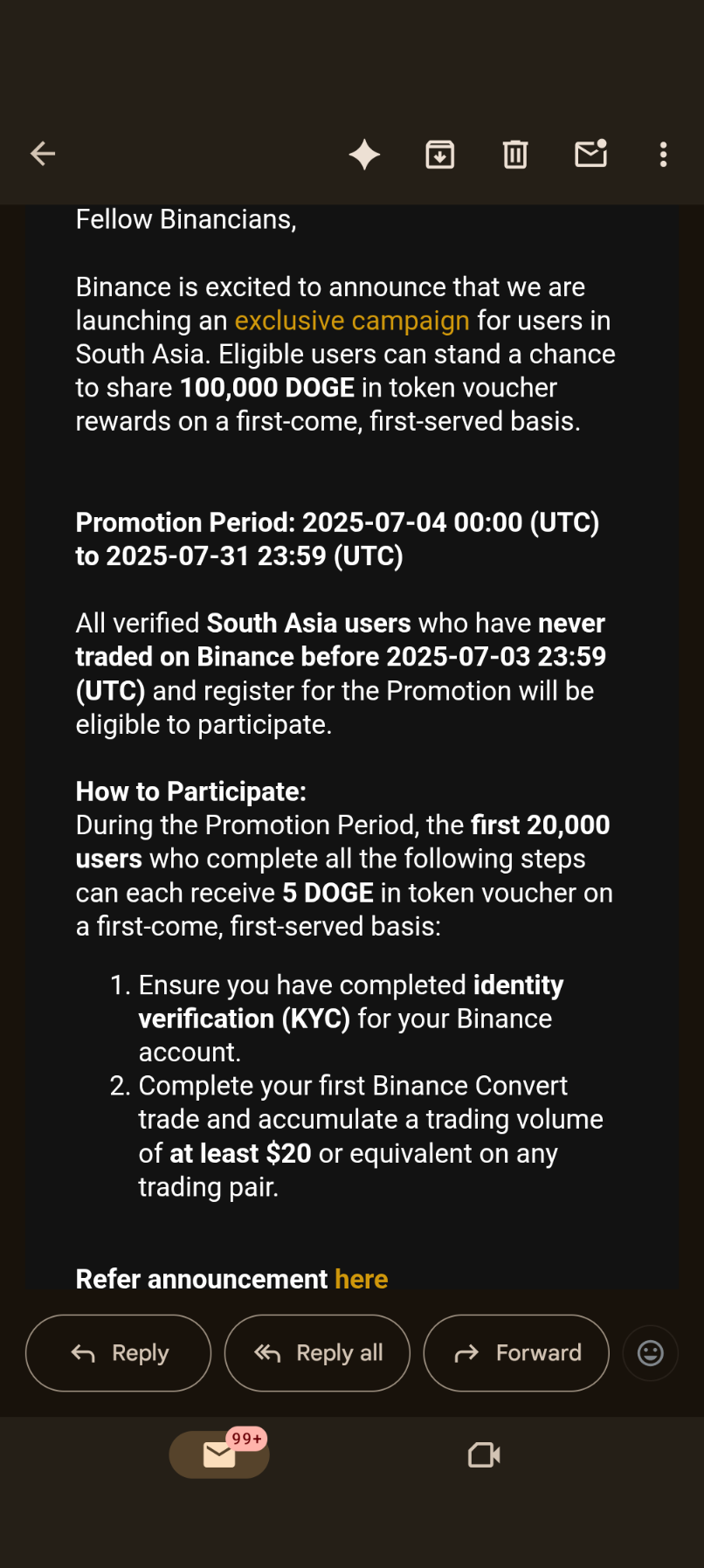Open the Gemini sparkle summary
704x1568 pixels.
[364, 155]
